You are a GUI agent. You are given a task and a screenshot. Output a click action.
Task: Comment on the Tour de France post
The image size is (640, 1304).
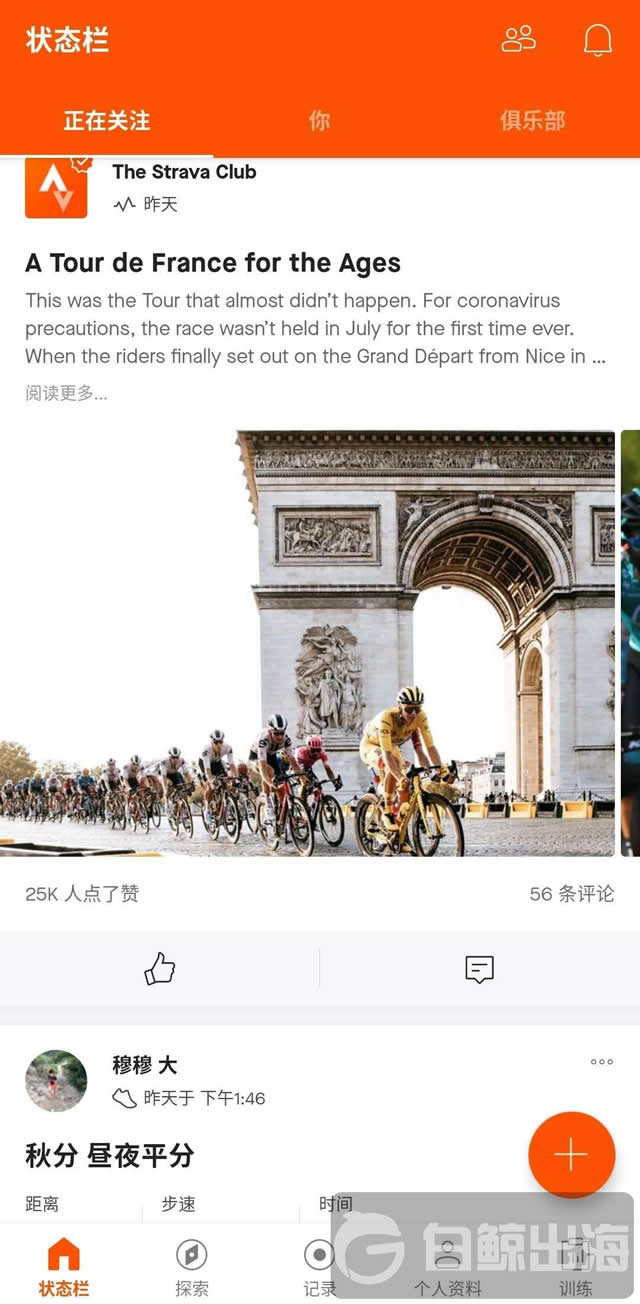click(x=479, y=968)
